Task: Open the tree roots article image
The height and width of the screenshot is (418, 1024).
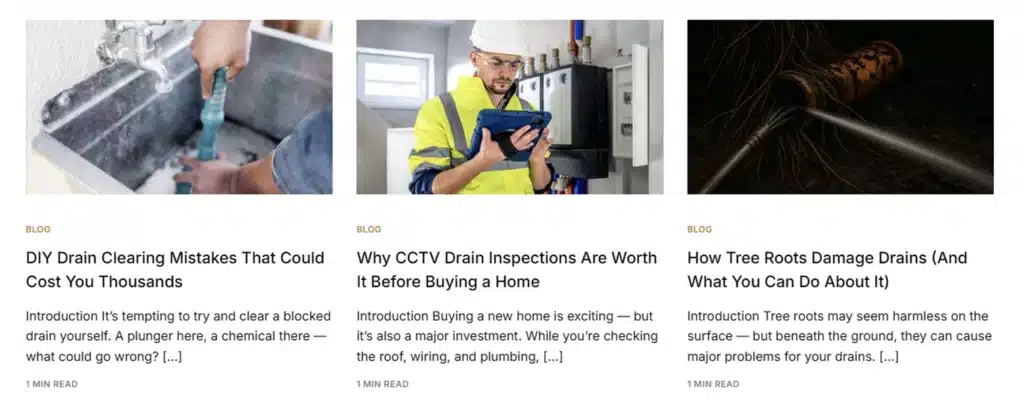Action: [840, 107]
